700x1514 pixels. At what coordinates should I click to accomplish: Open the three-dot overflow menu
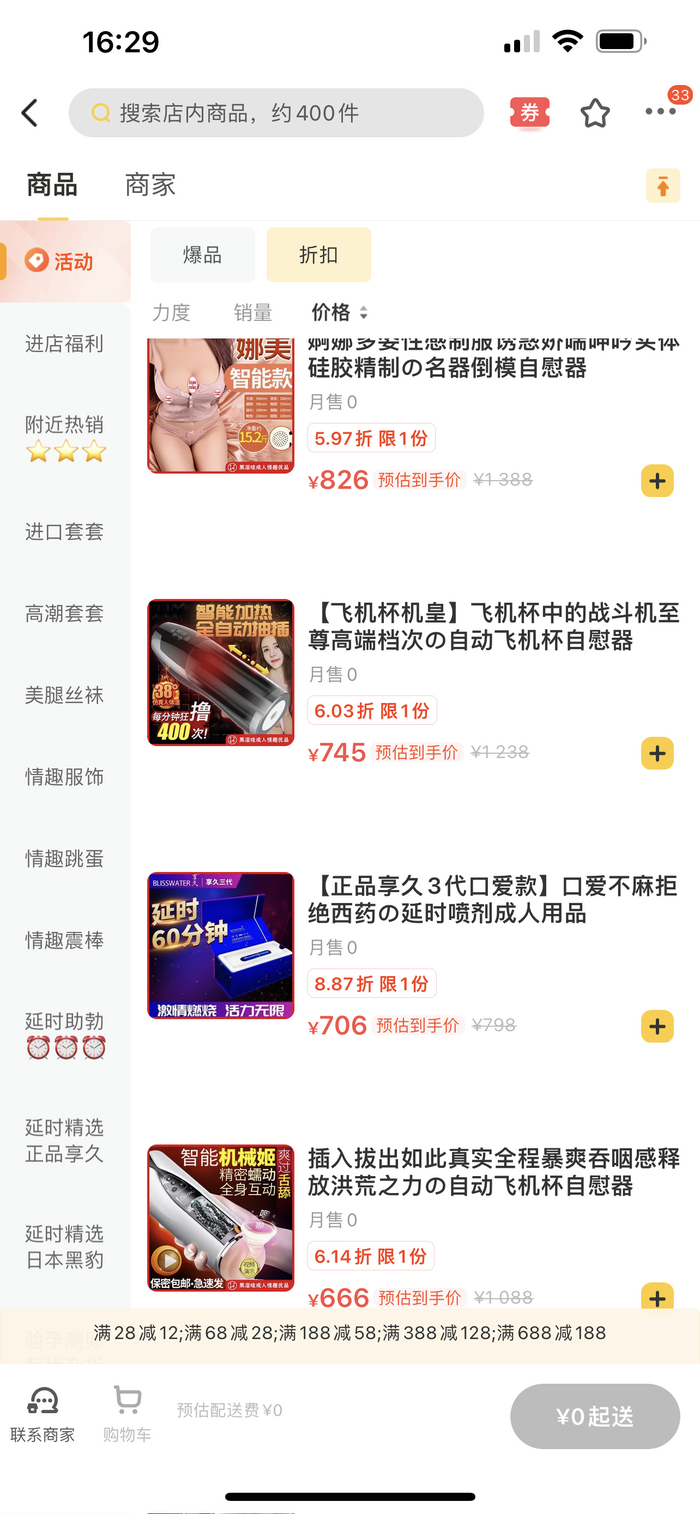tap(660, 112)
